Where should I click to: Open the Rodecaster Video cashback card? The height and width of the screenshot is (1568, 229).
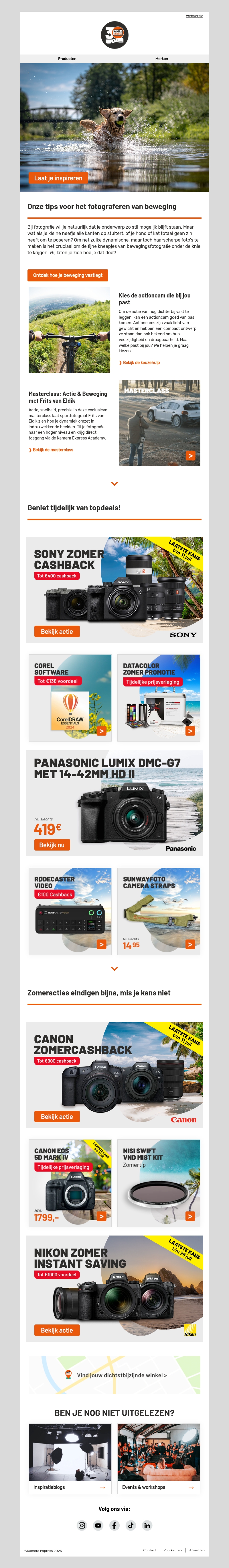pyautogui.click(x=70, y=911)
